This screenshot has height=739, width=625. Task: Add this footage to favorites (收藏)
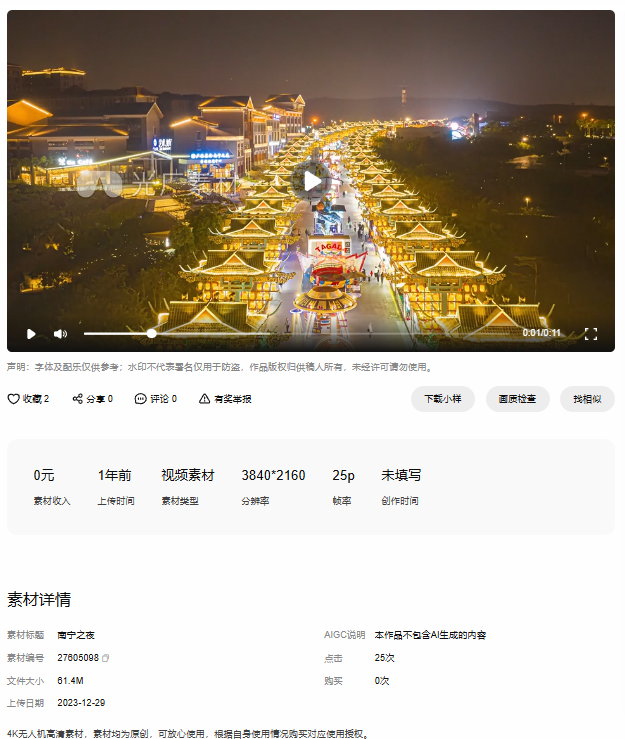[x=28, y=399]
